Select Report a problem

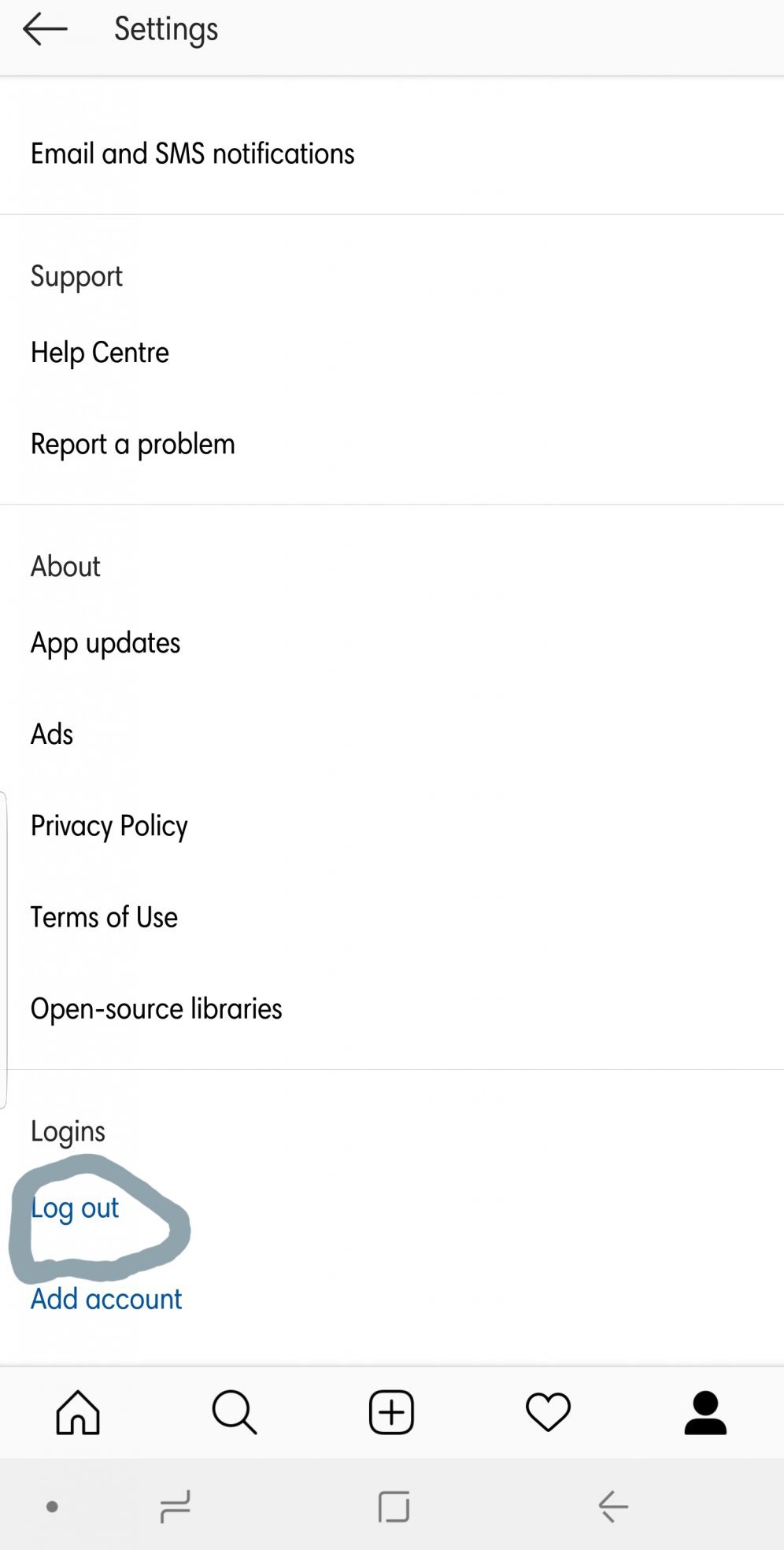pos(392,444)
